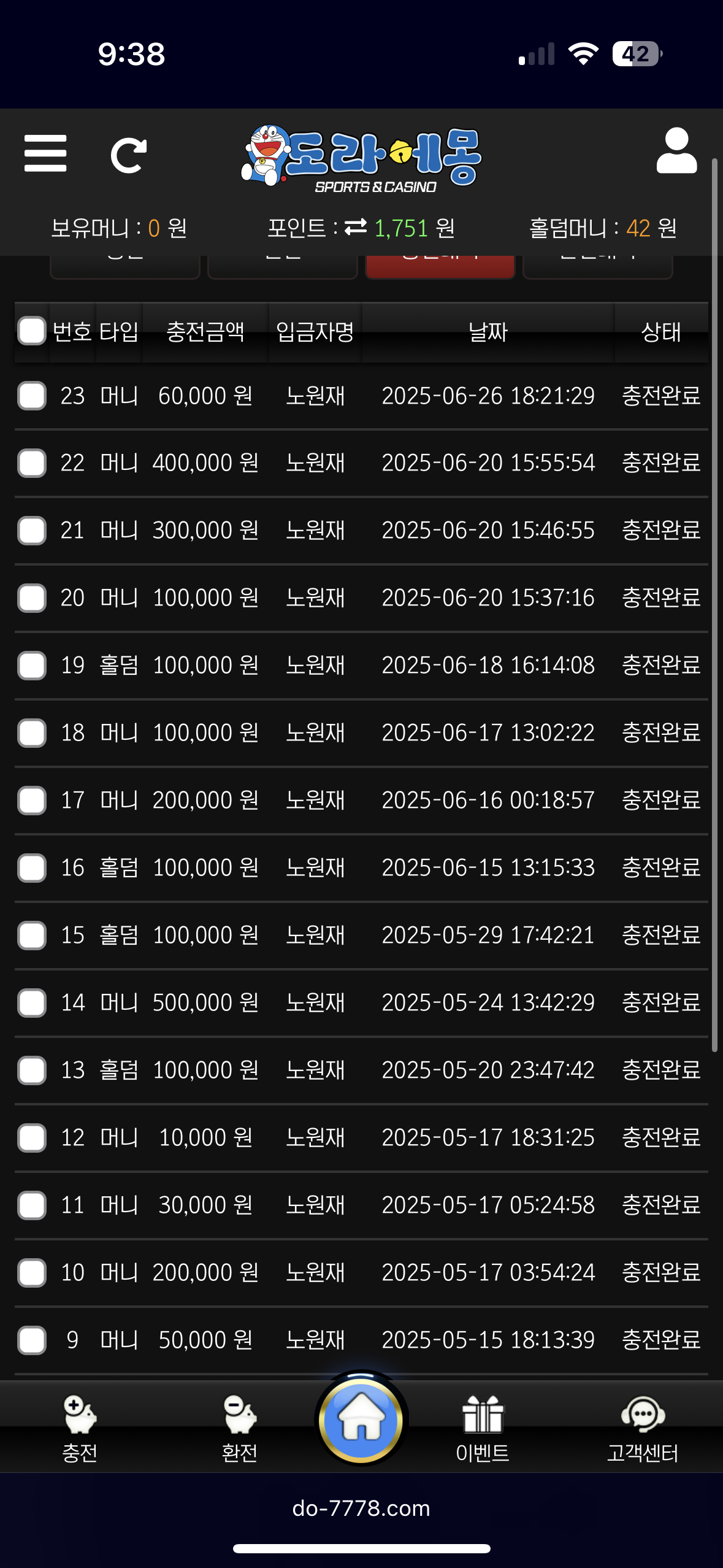This screenshot has height=1568, width=723.
Task: Tap the home button in the bottom bar
Action: (x=361, y=1420)
